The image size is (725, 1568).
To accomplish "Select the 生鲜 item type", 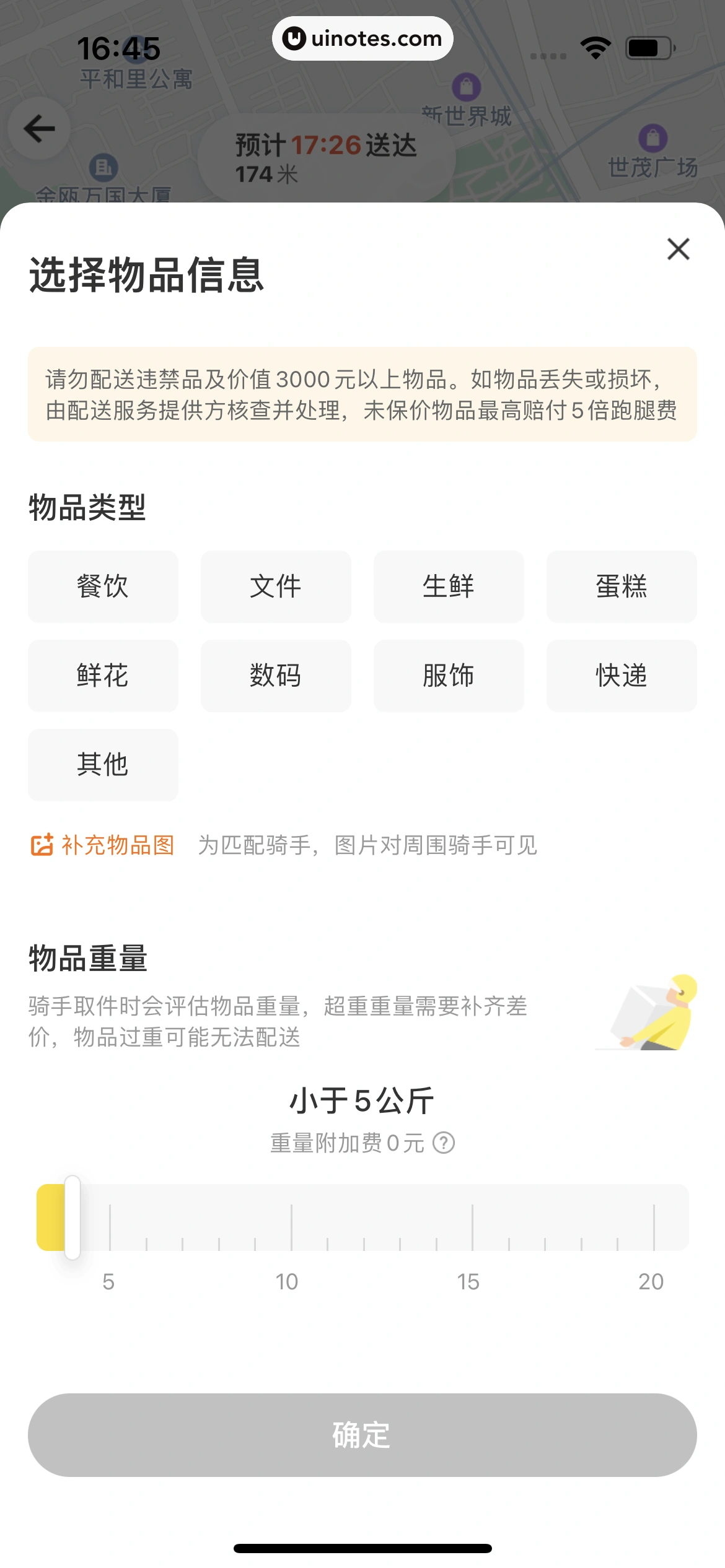I will 449,586.
